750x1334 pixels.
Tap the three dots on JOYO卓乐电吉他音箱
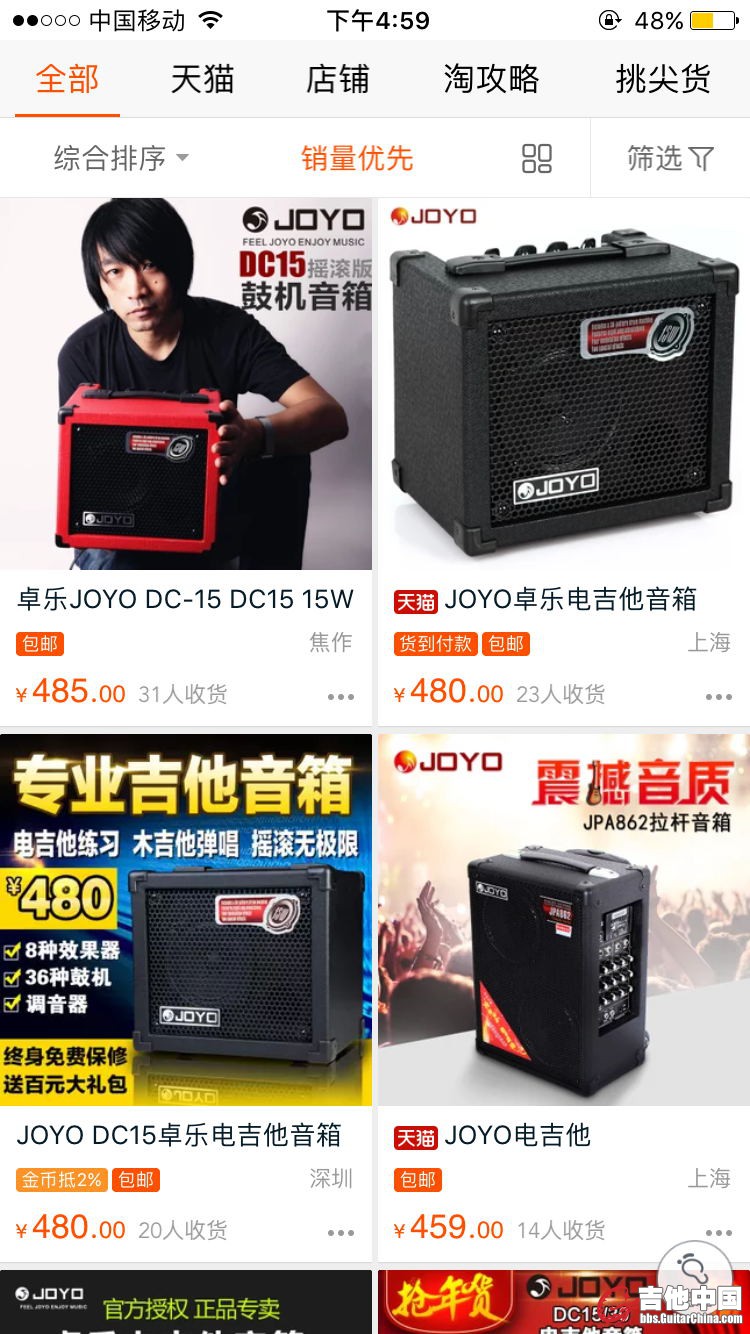(x=718, y=696)
